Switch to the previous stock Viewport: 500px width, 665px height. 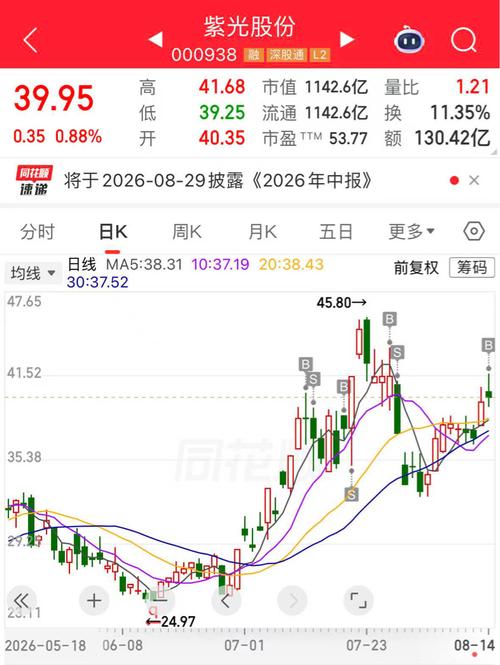[x=155, y=39]
